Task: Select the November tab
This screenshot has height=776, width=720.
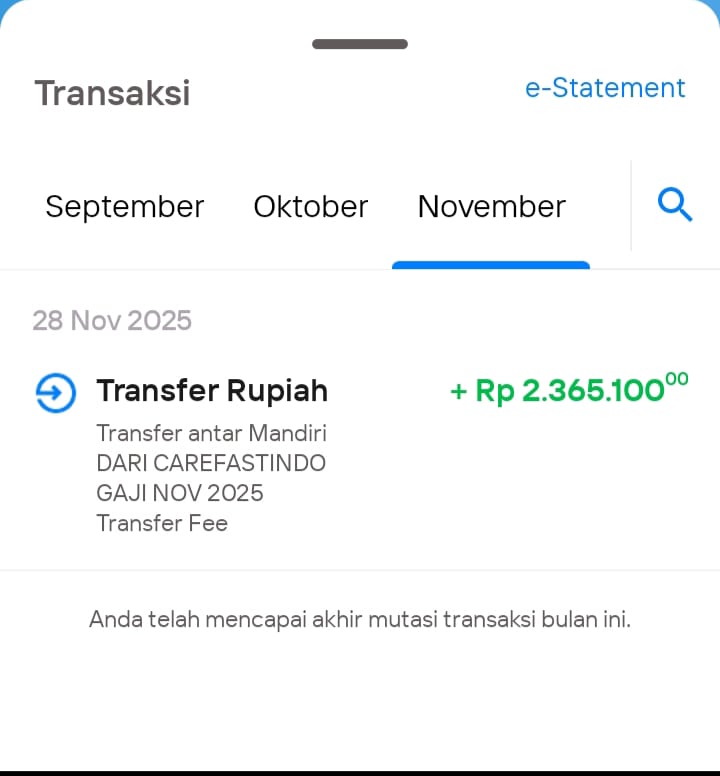Action: tap(491, 207)
